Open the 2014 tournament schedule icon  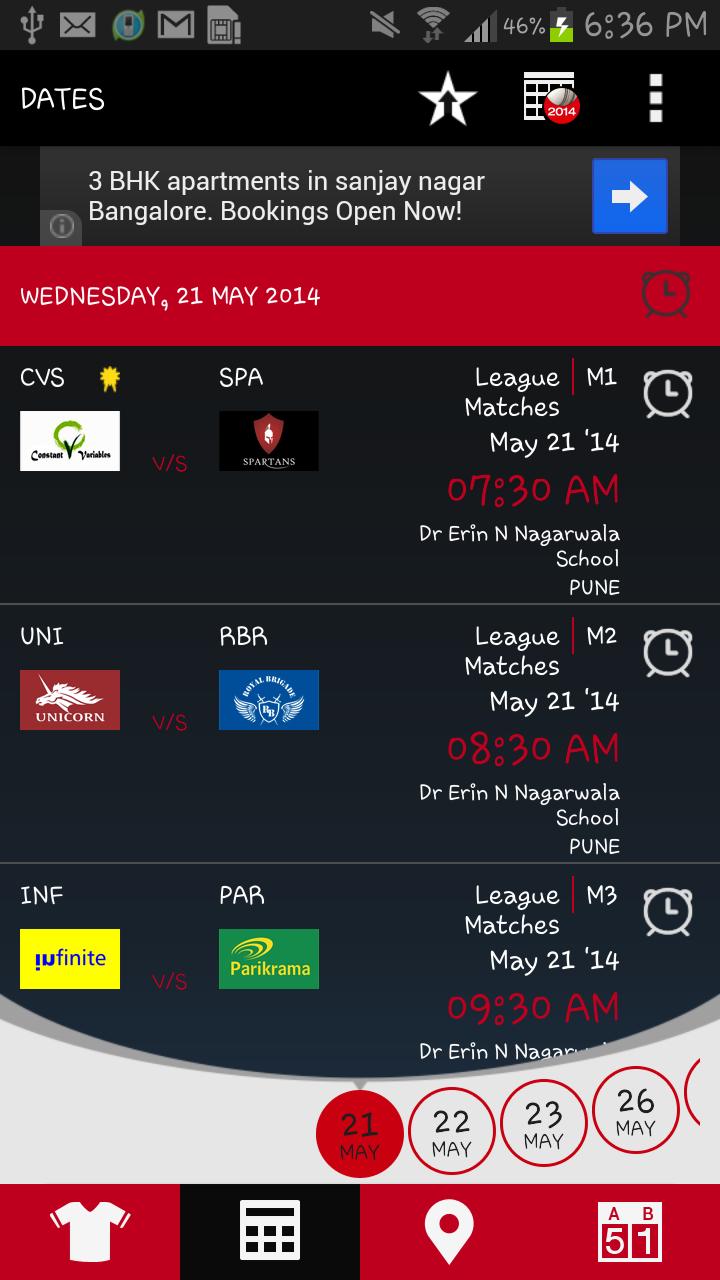tap(551, 99)
